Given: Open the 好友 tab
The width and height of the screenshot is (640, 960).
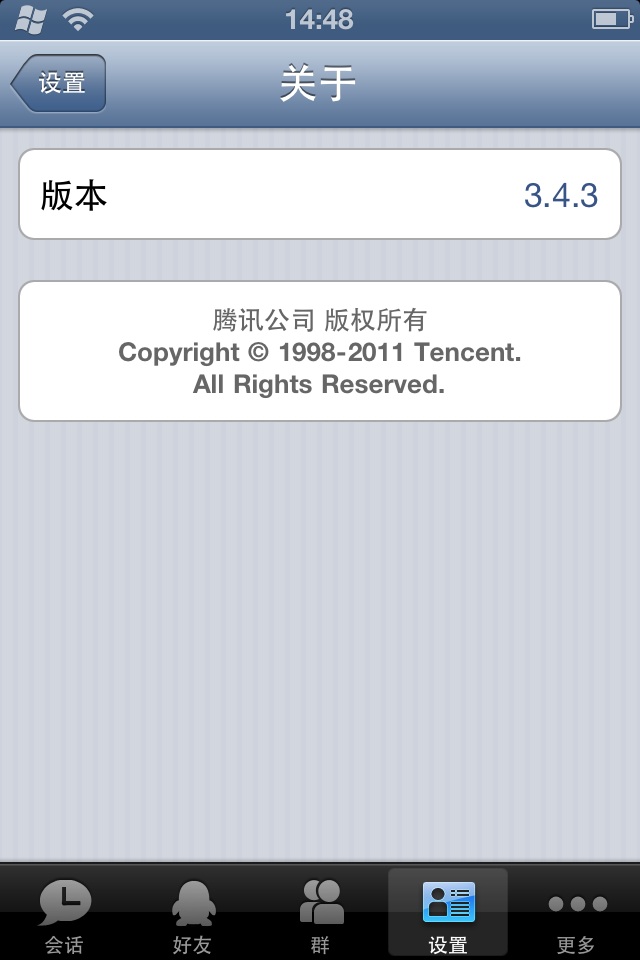Looking at the screenshot, I should (x=192, y=914).
